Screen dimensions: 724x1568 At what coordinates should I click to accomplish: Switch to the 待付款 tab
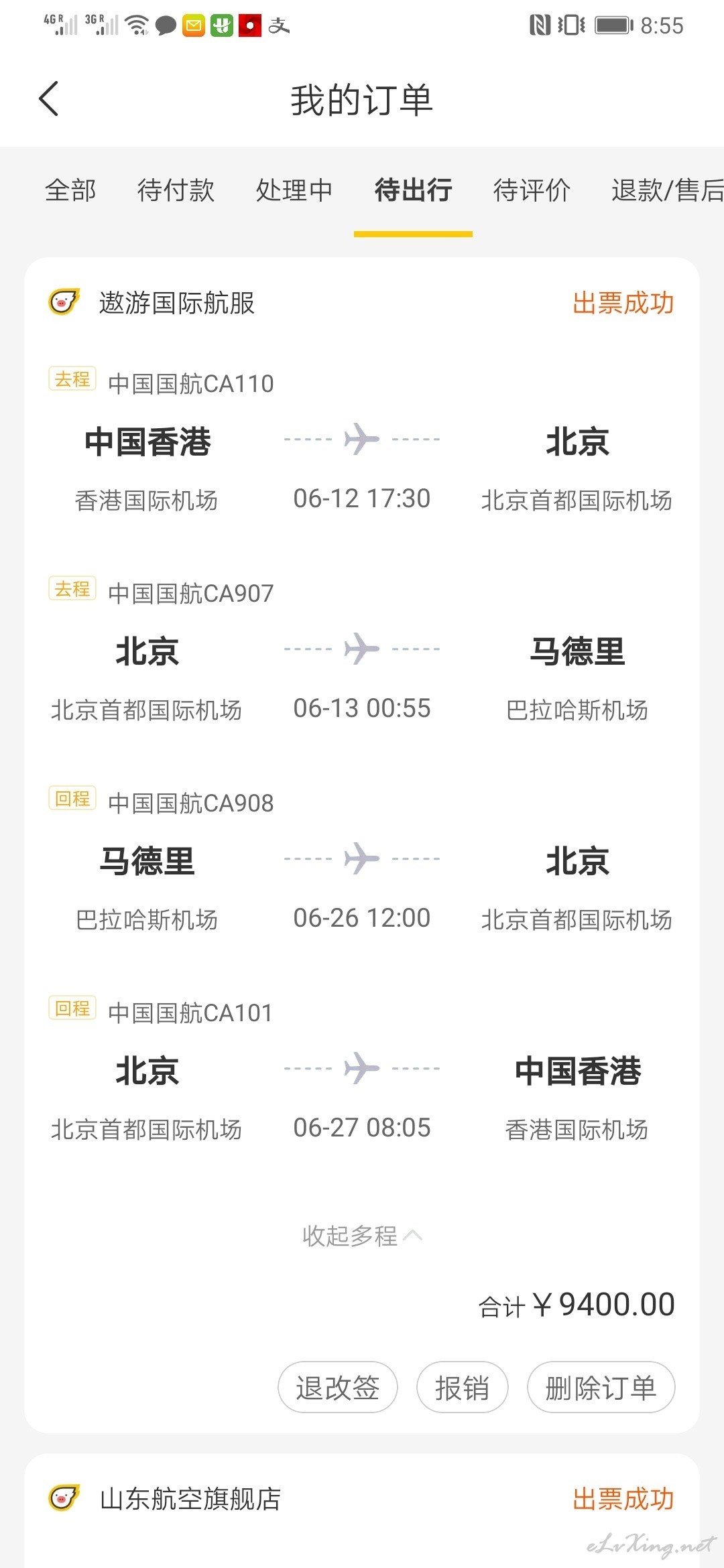pos(176,190)
